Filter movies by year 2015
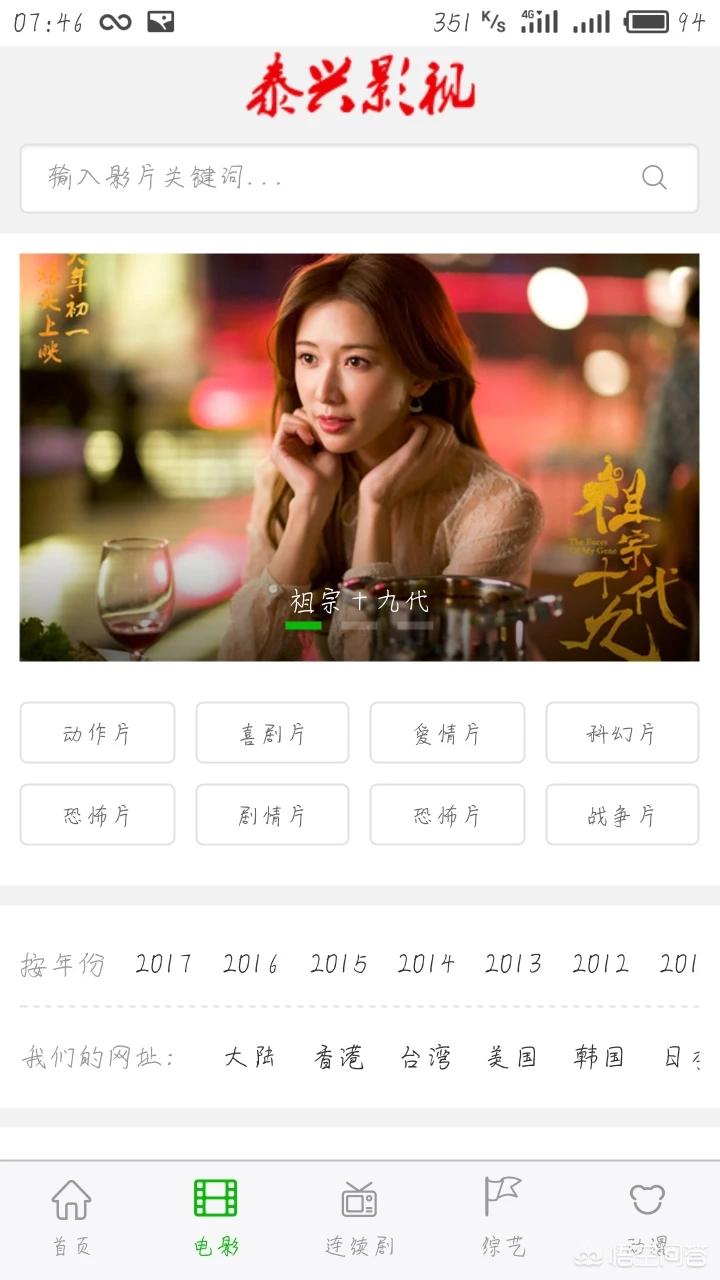720x1280 pixels. [x=338, y=964]
